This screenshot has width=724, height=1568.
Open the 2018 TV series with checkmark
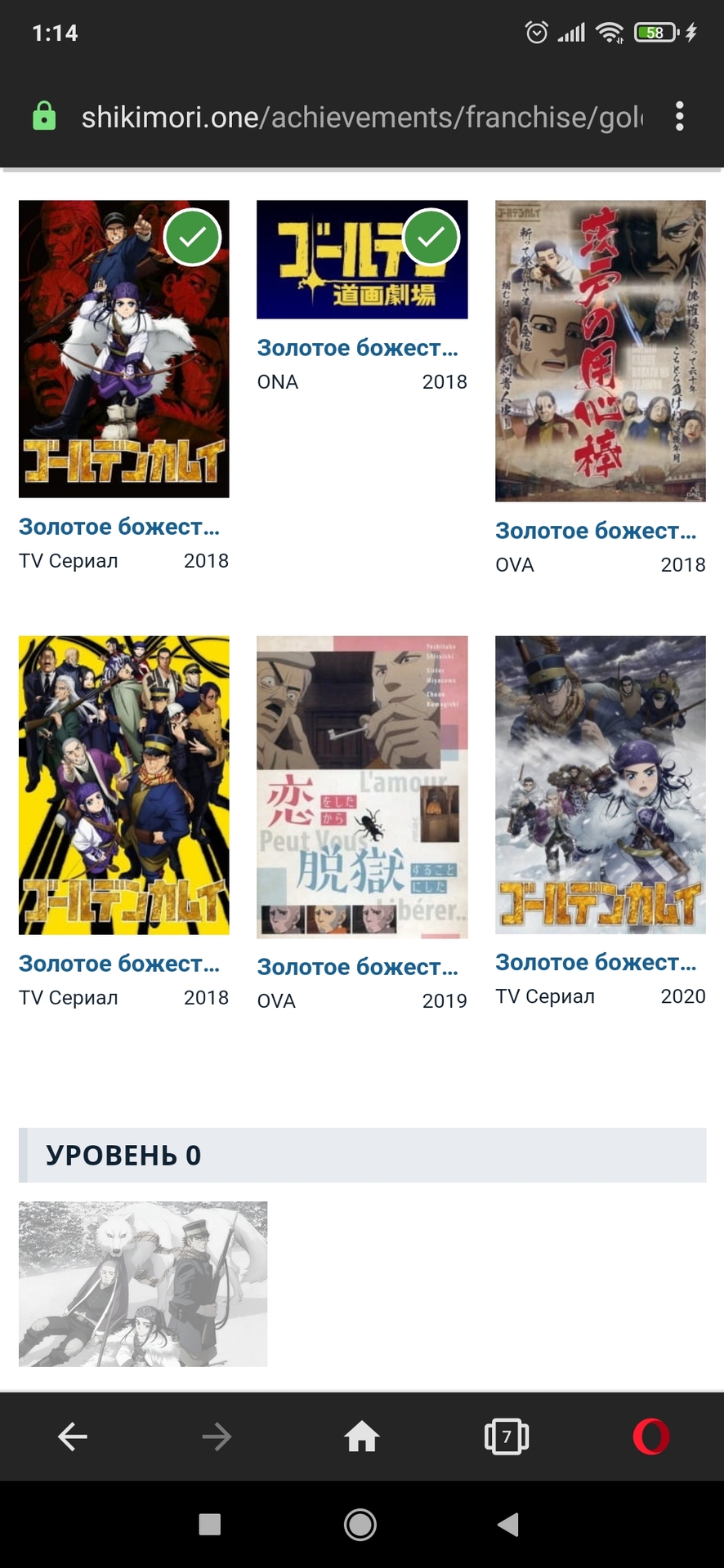click(124, 350)
